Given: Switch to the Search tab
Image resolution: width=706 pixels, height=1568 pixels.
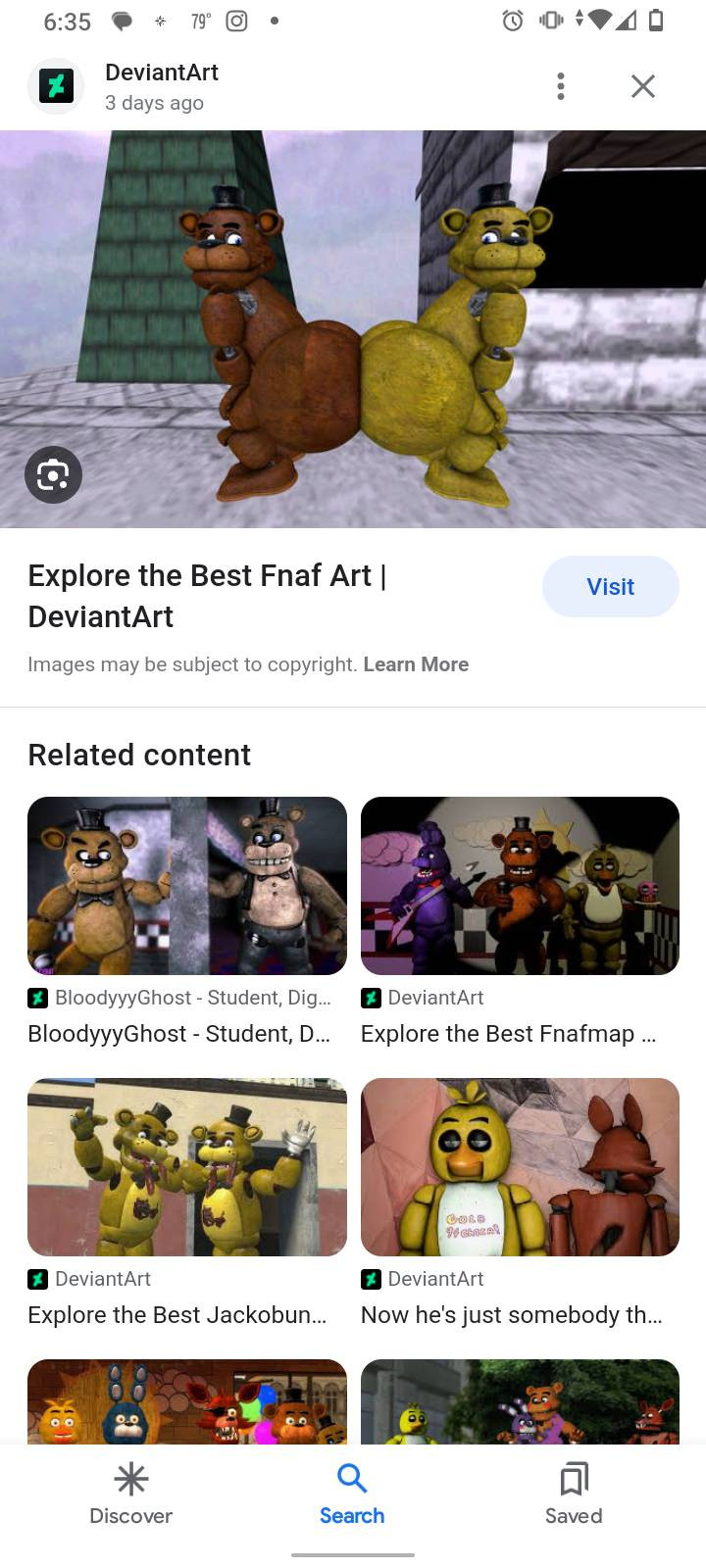Looking at the screenshot, I should coord(352,1494).
